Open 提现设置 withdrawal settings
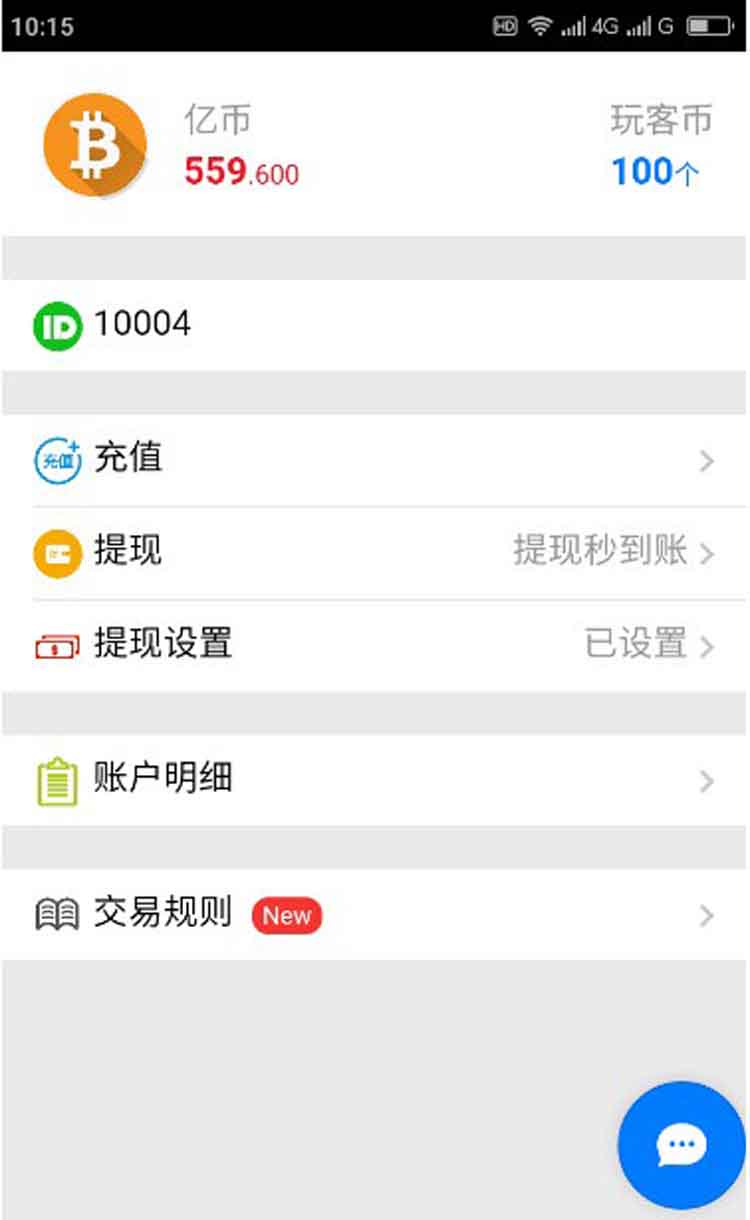 tap(375, 645)
